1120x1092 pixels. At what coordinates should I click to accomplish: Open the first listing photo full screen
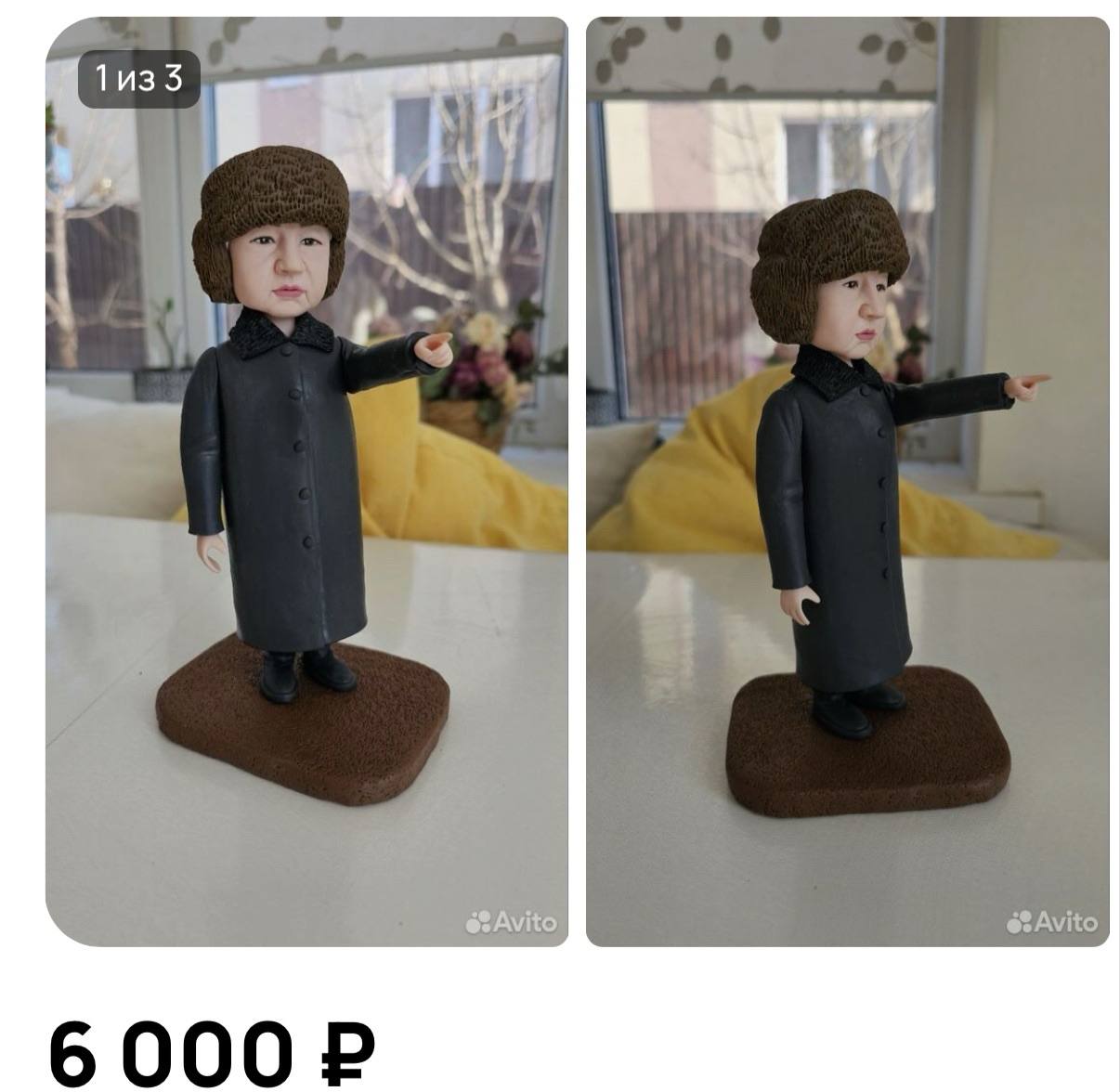click(x=306, y=483)
